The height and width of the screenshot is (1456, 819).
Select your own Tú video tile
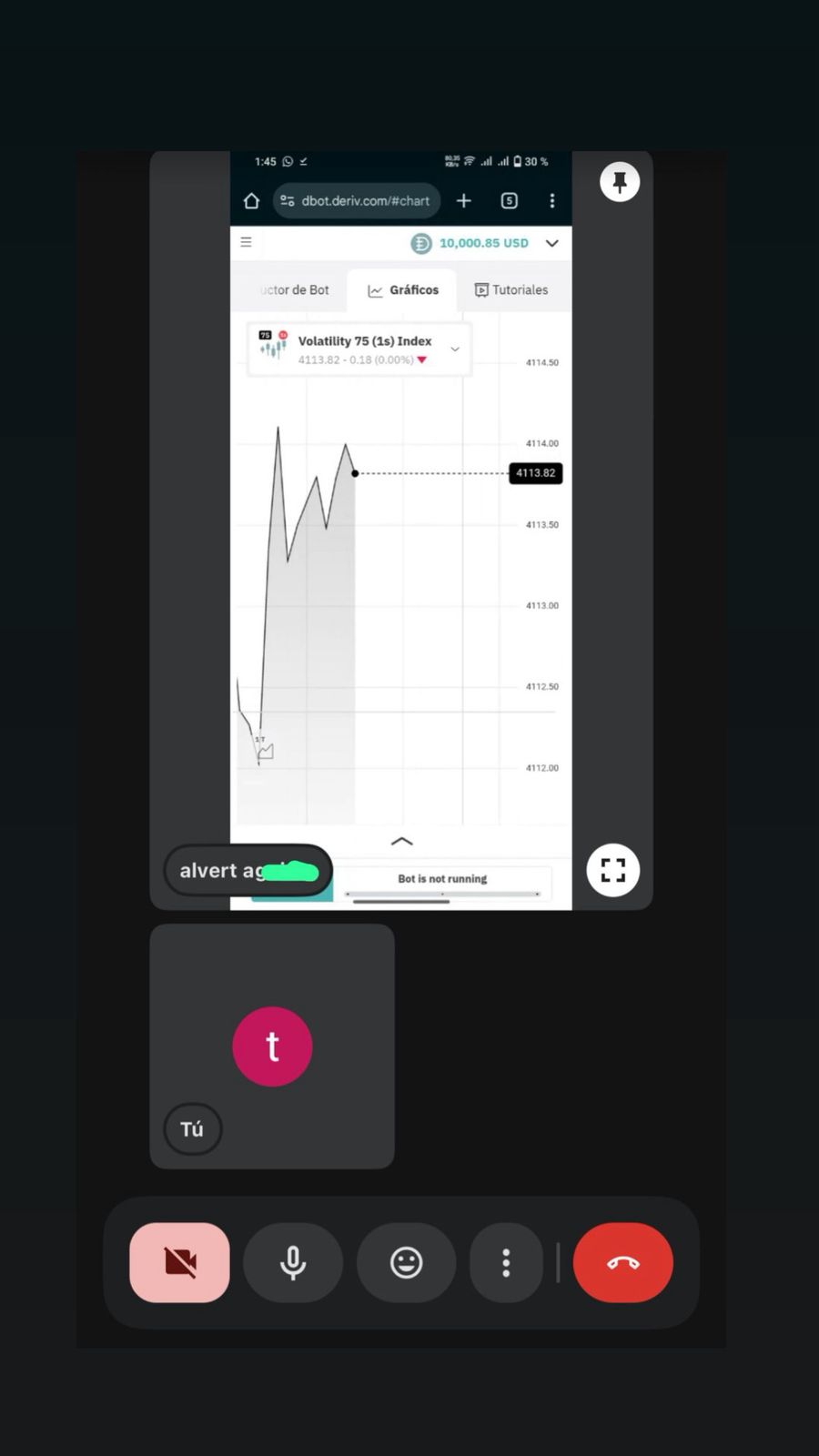271,1046
